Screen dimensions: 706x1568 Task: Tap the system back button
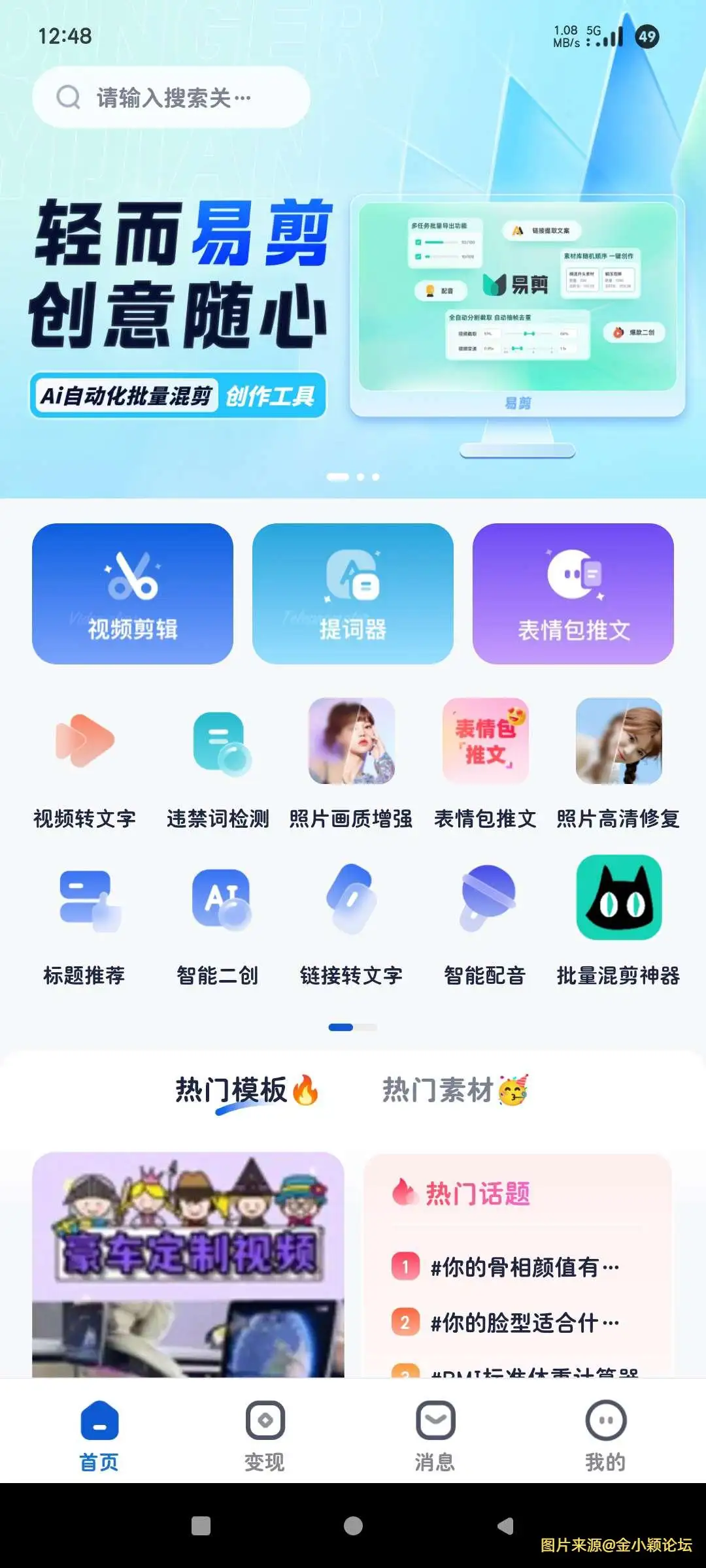tap(505, 1526)
